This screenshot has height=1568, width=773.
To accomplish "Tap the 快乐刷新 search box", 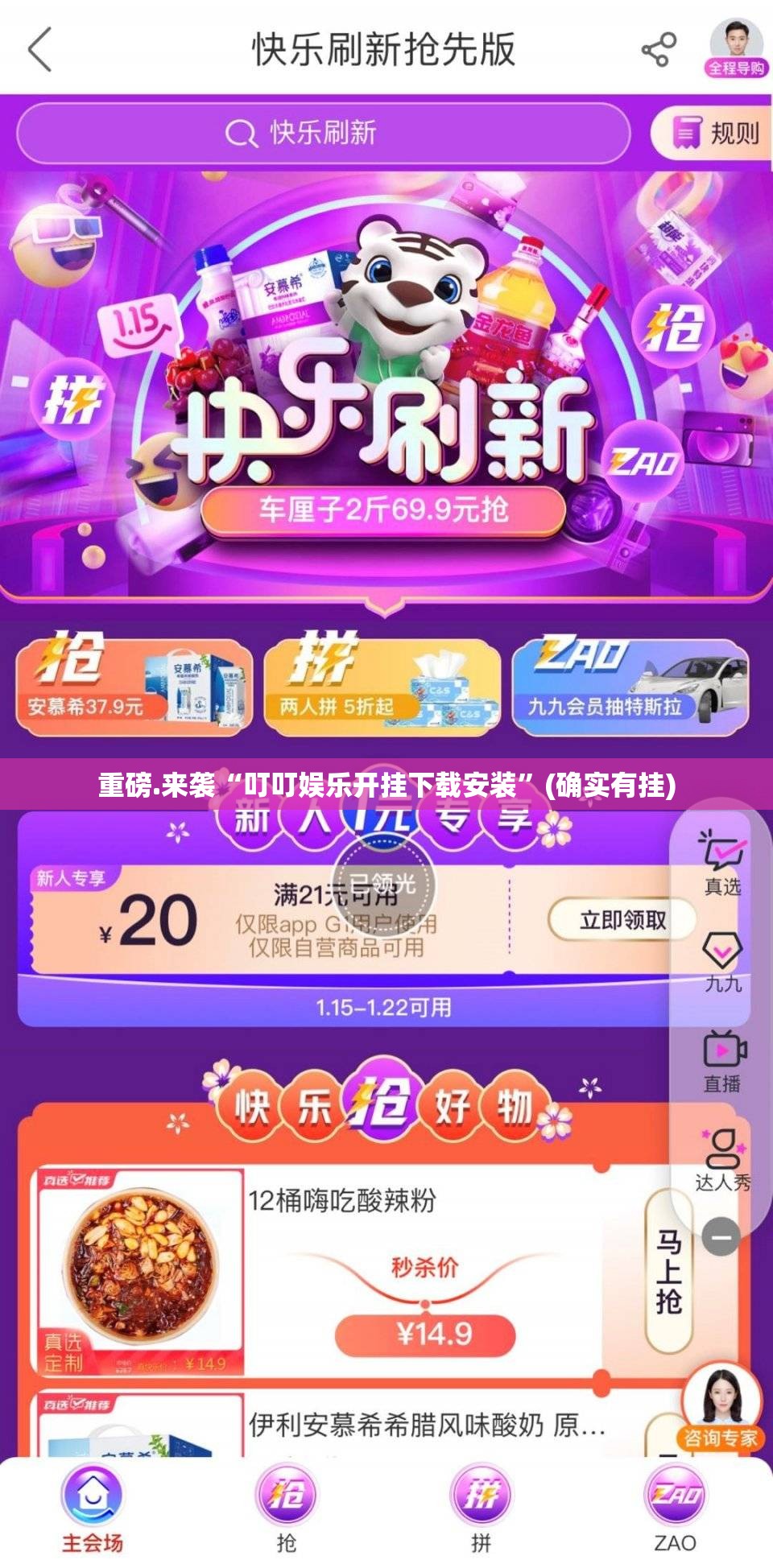I will click(322, 133).
